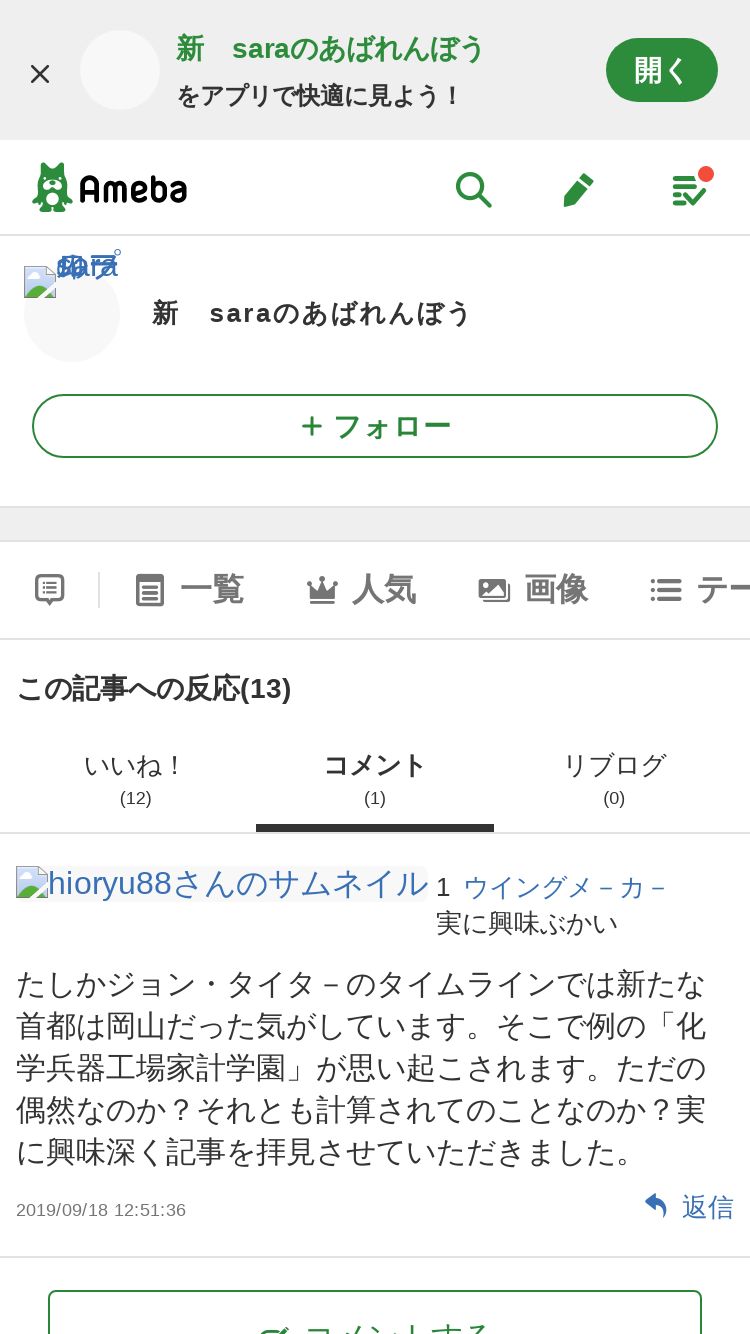Tap the comment bubble icon in nav row

coord(50,589)
